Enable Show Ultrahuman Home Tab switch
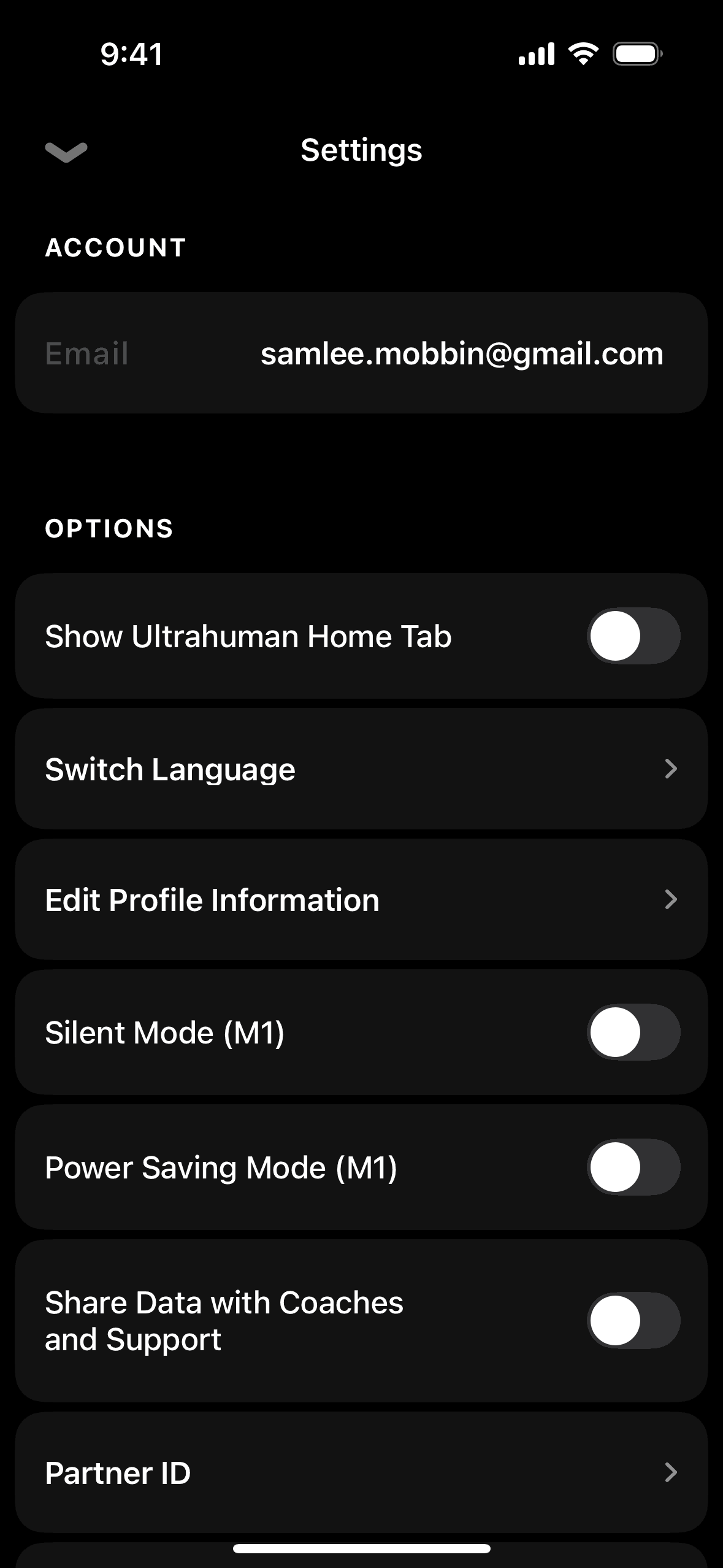723x1568 pixels. tap(633, 636)
